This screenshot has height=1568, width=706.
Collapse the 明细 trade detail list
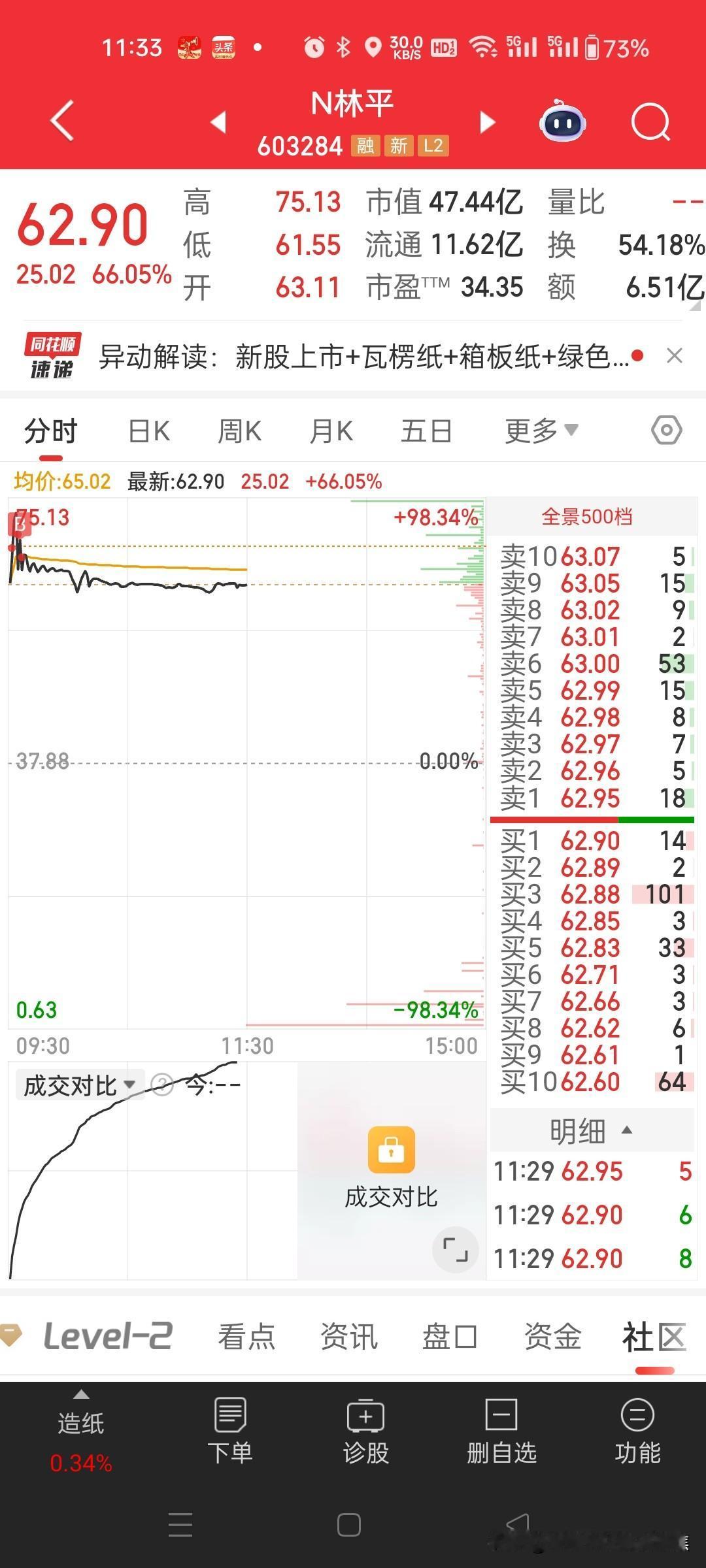point(588,1130)
